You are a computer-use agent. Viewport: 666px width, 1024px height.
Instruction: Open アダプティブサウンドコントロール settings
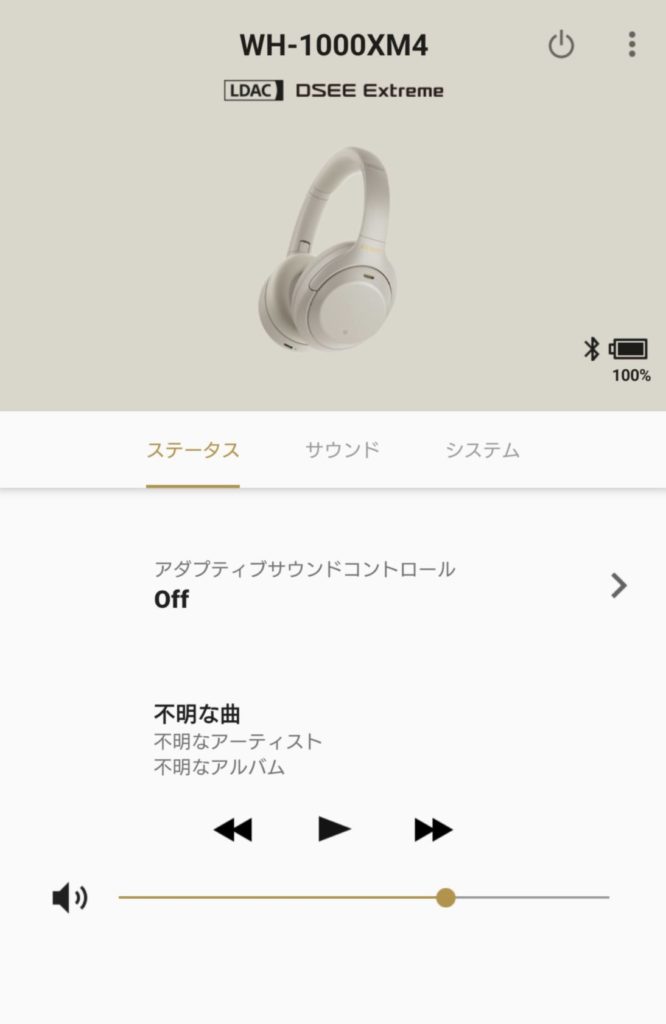click(390, 585)
